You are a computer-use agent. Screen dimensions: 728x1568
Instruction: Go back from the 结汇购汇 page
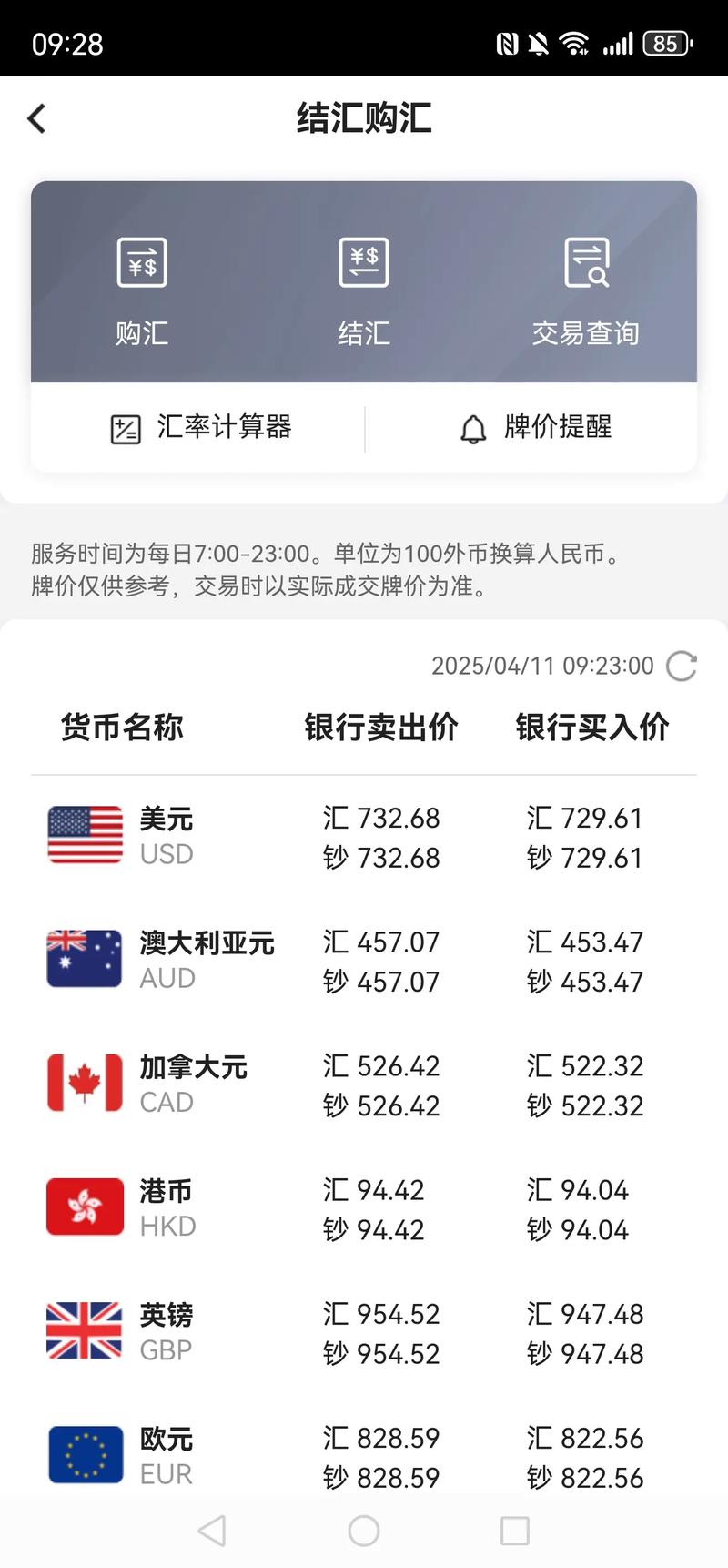point(37,118)
